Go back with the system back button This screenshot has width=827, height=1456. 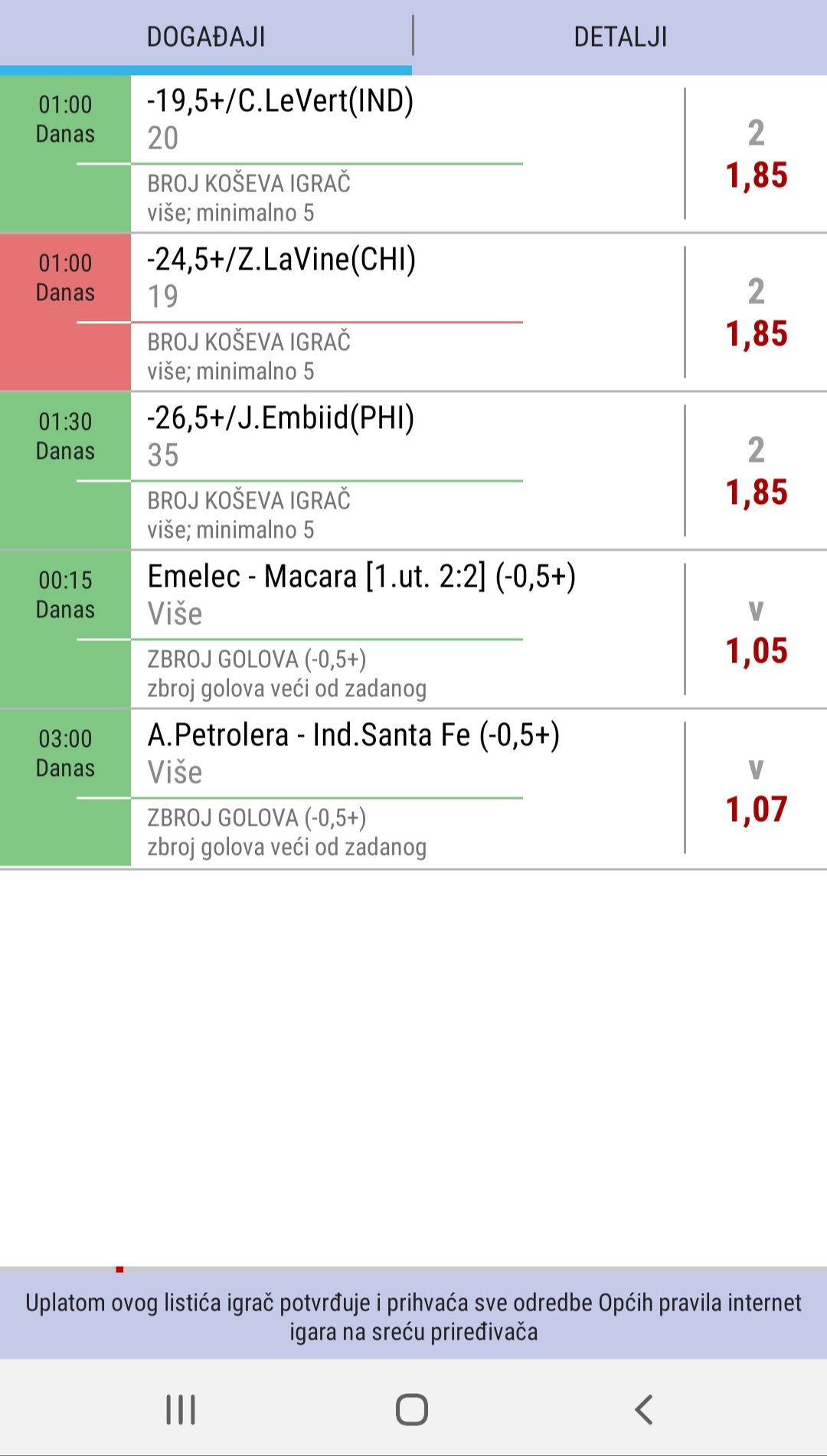644,1409
